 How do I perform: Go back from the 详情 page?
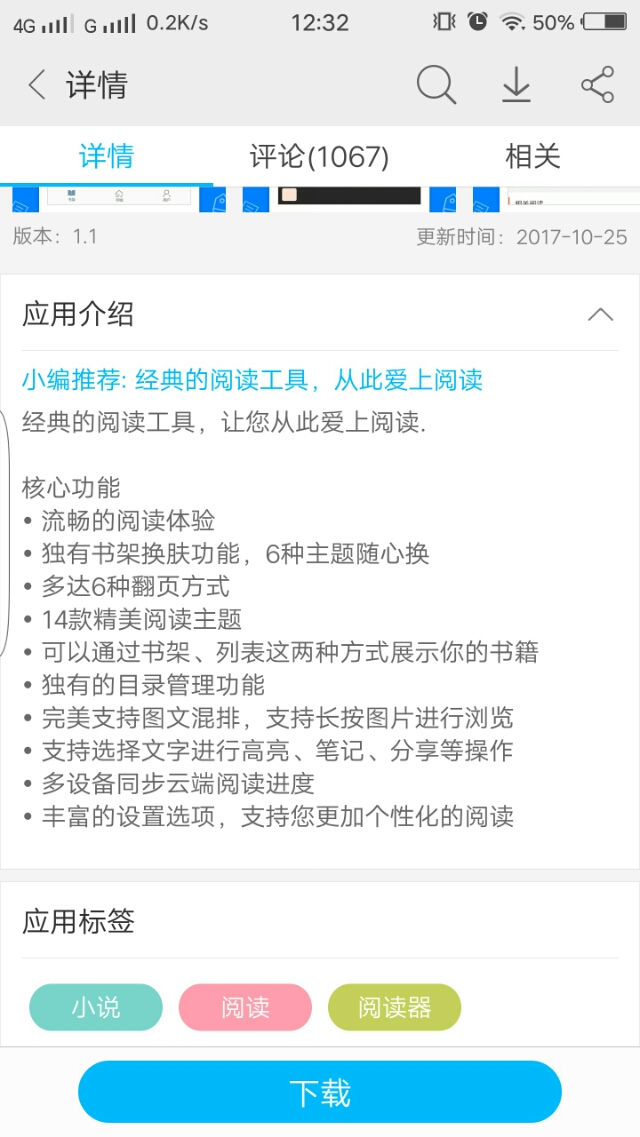click(37, 85)
